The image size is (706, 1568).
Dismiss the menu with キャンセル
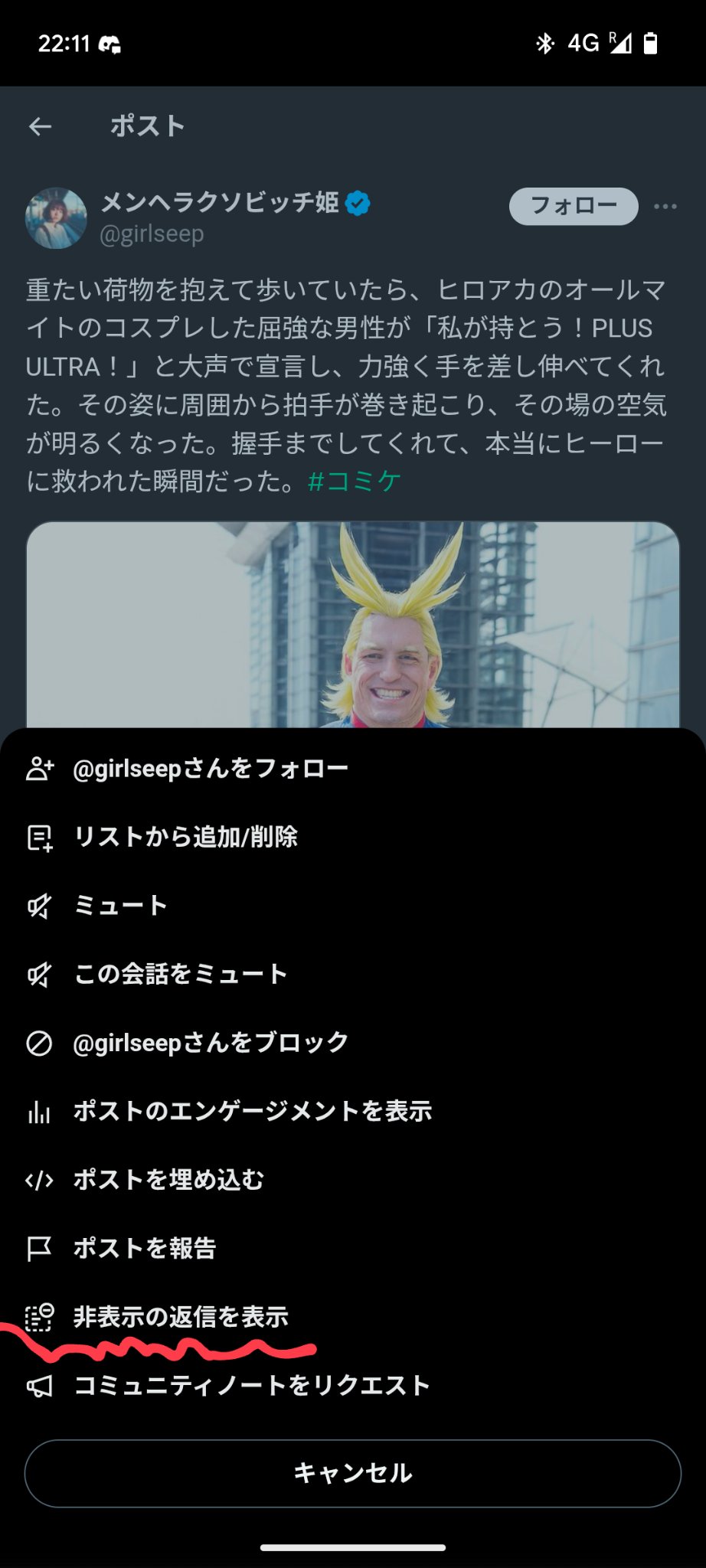pyautogui.click(x=353, y=1473)
